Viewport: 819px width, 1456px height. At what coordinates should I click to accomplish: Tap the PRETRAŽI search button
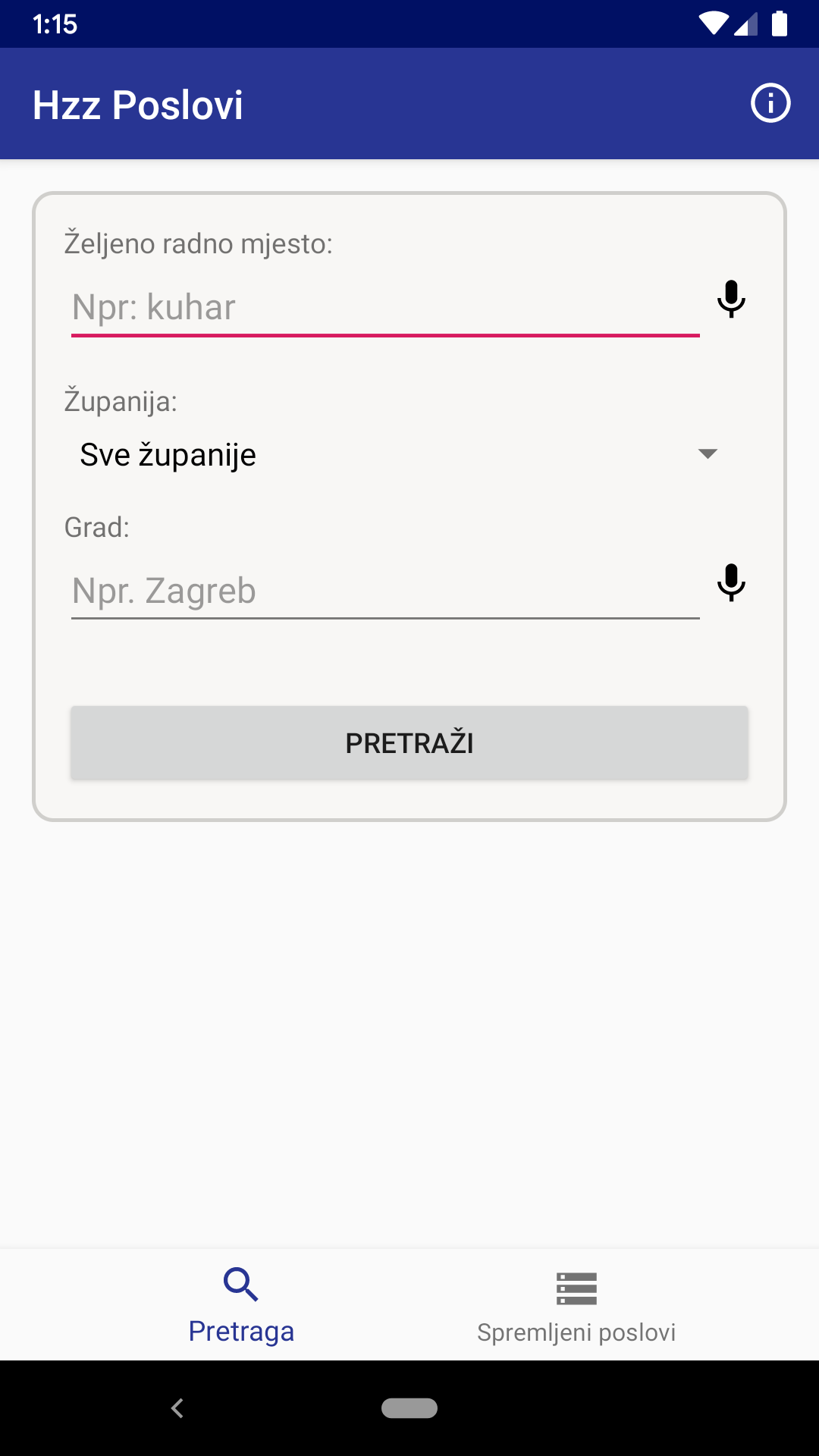[409, 743]
